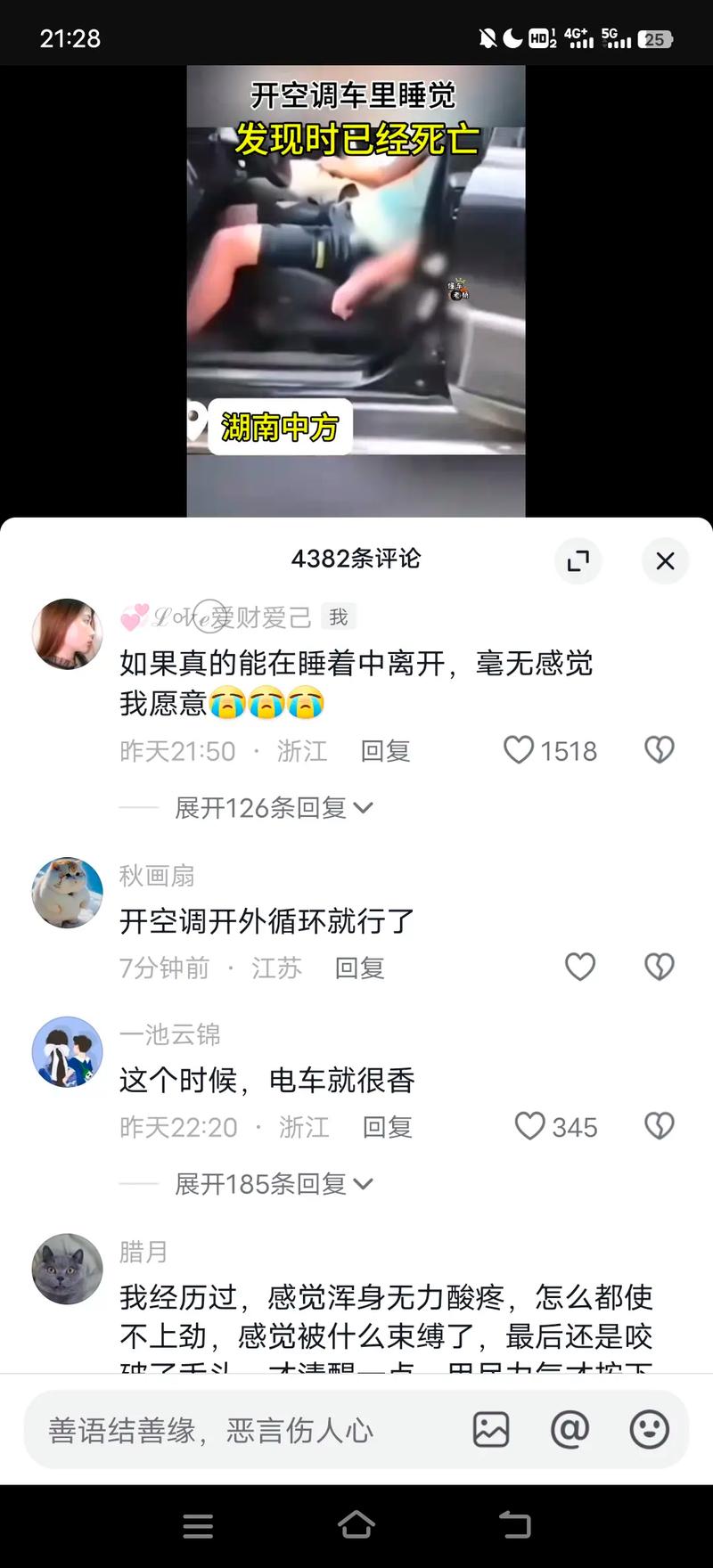
Task: Reply to 秋画扇's comment
Action: pyautogui.click(x=359, y=968)
